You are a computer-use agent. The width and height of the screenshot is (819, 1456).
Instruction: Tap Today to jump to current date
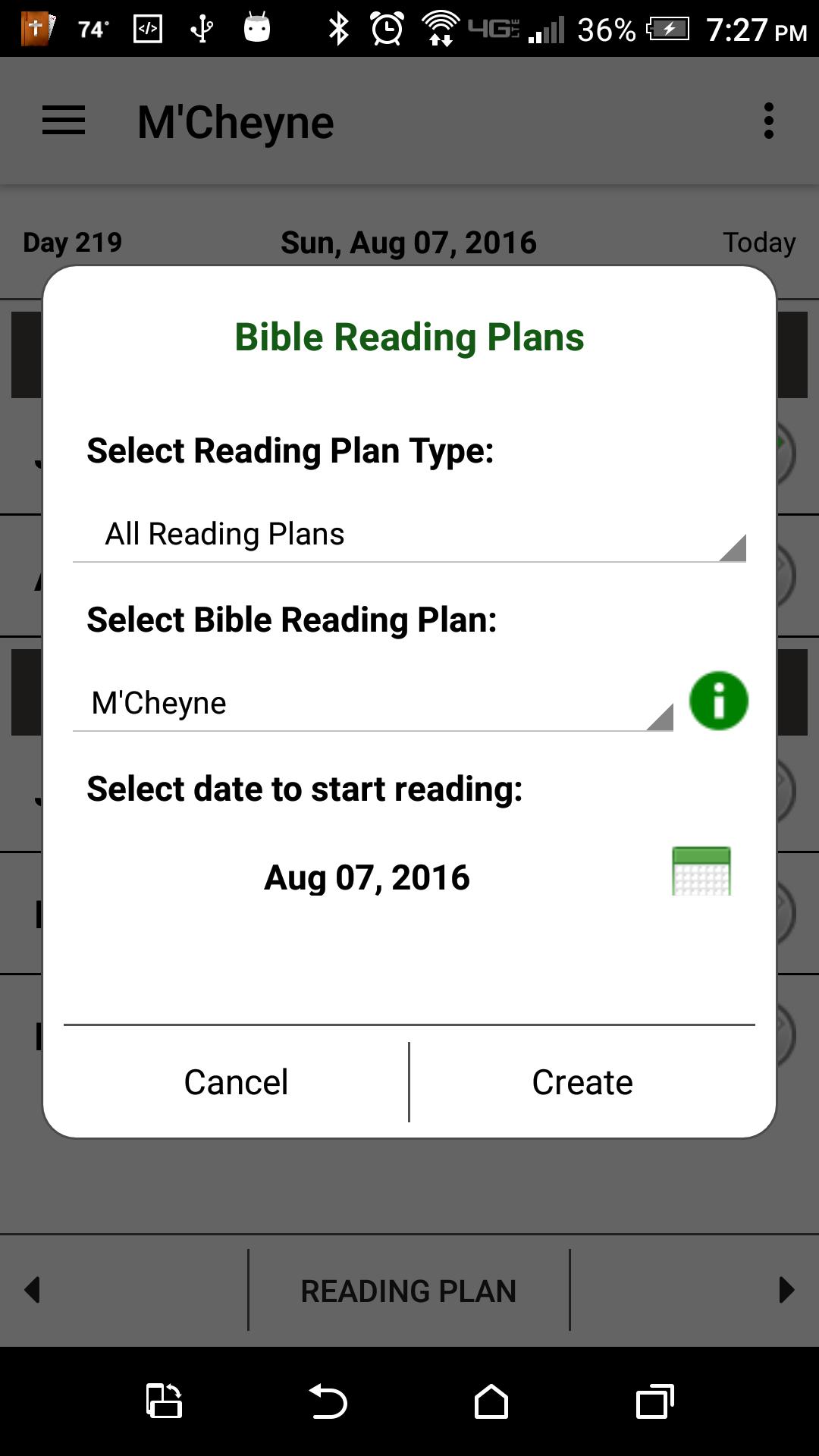[758, 242]
